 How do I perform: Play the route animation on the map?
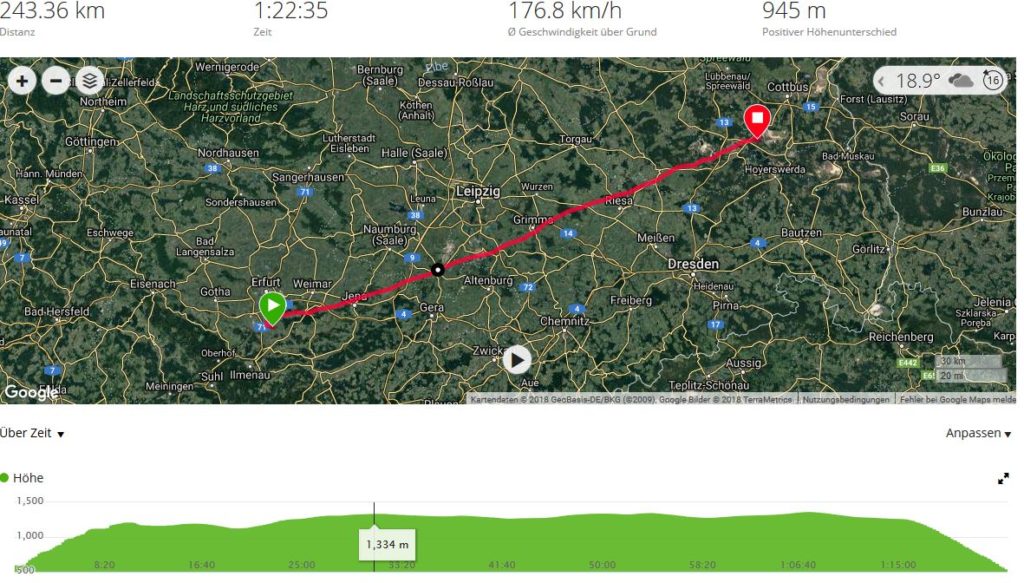(x=516, y=359)
